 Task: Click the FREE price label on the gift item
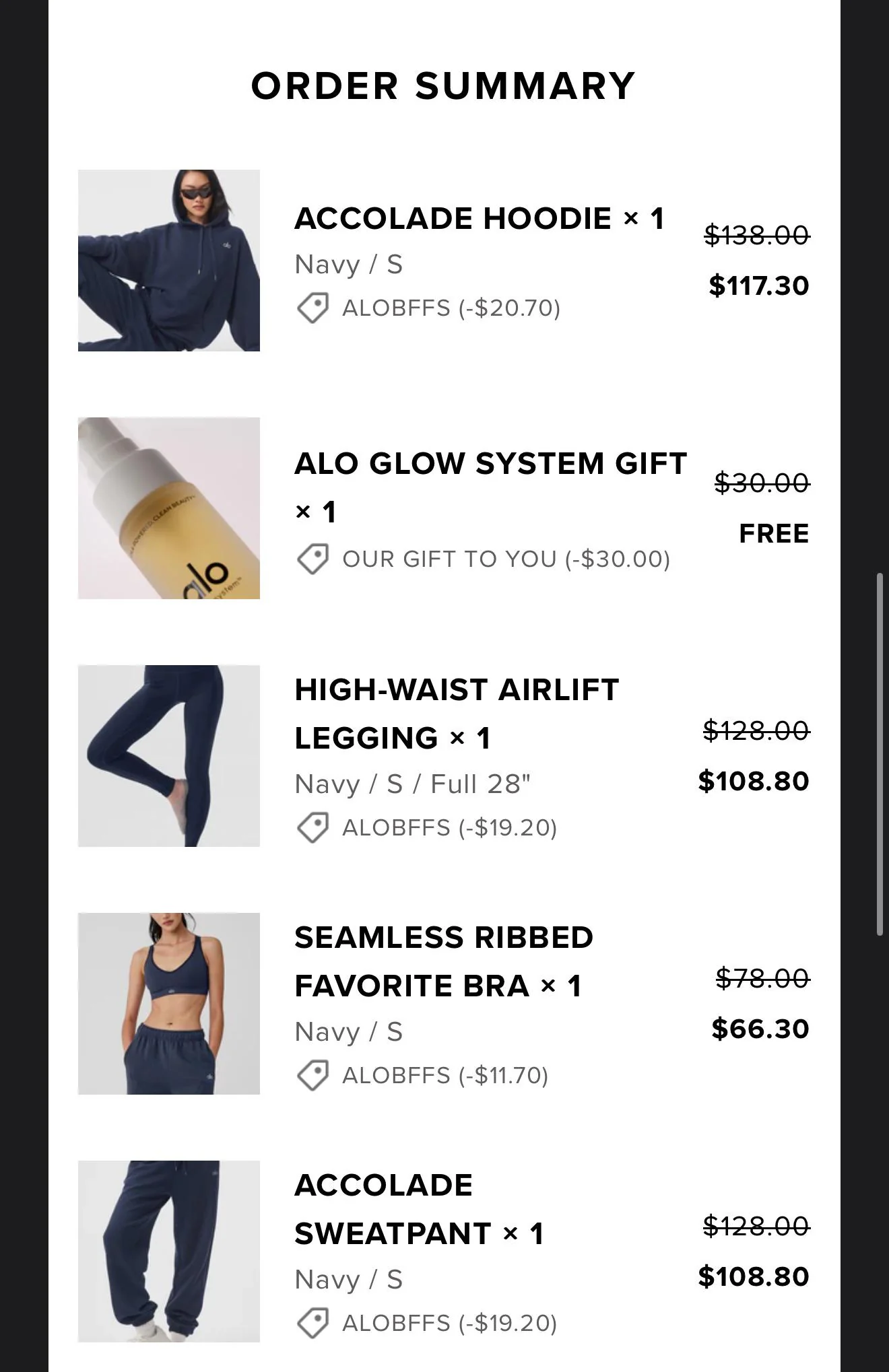tap(773, 533)
